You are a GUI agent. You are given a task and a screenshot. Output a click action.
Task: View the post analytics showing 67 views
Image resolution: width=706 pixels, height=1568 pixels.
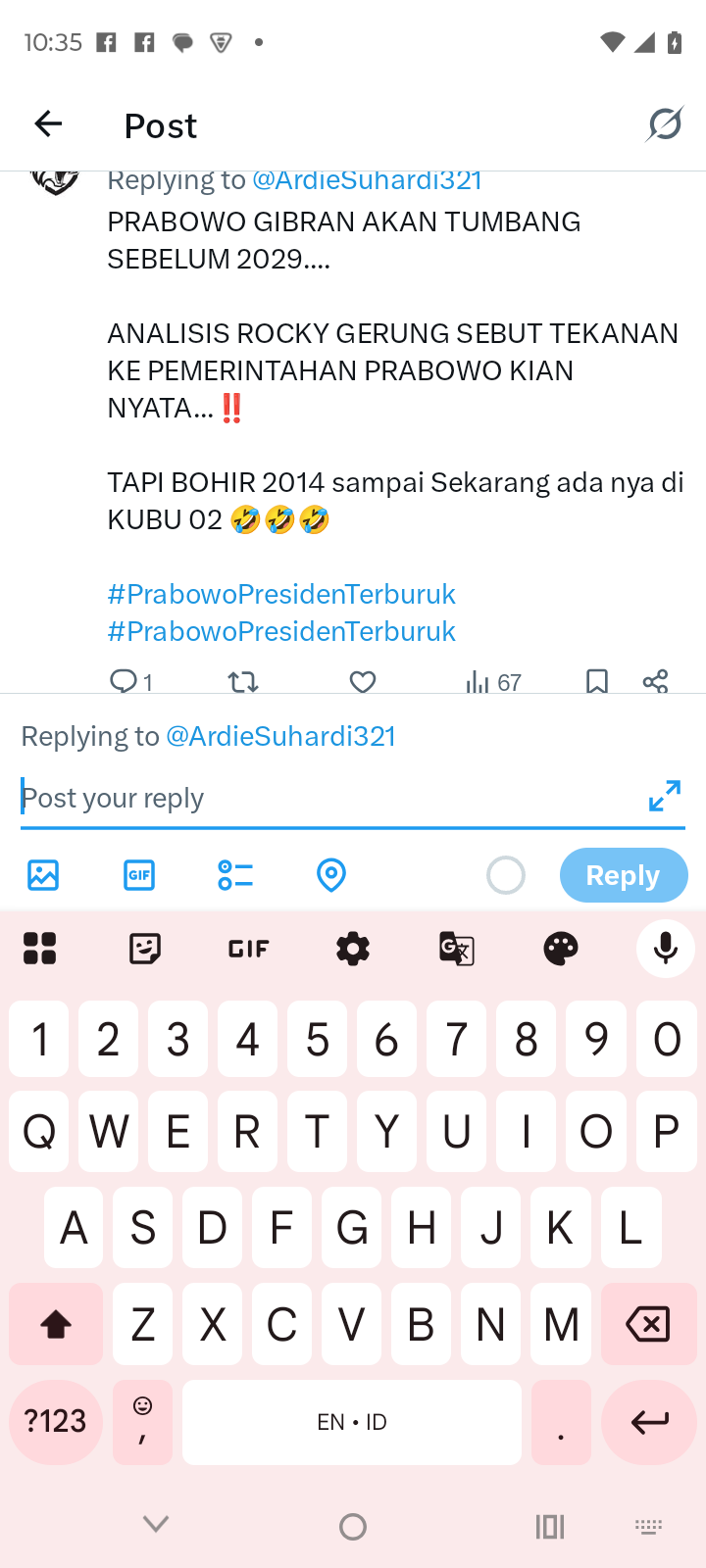[494, 681]
